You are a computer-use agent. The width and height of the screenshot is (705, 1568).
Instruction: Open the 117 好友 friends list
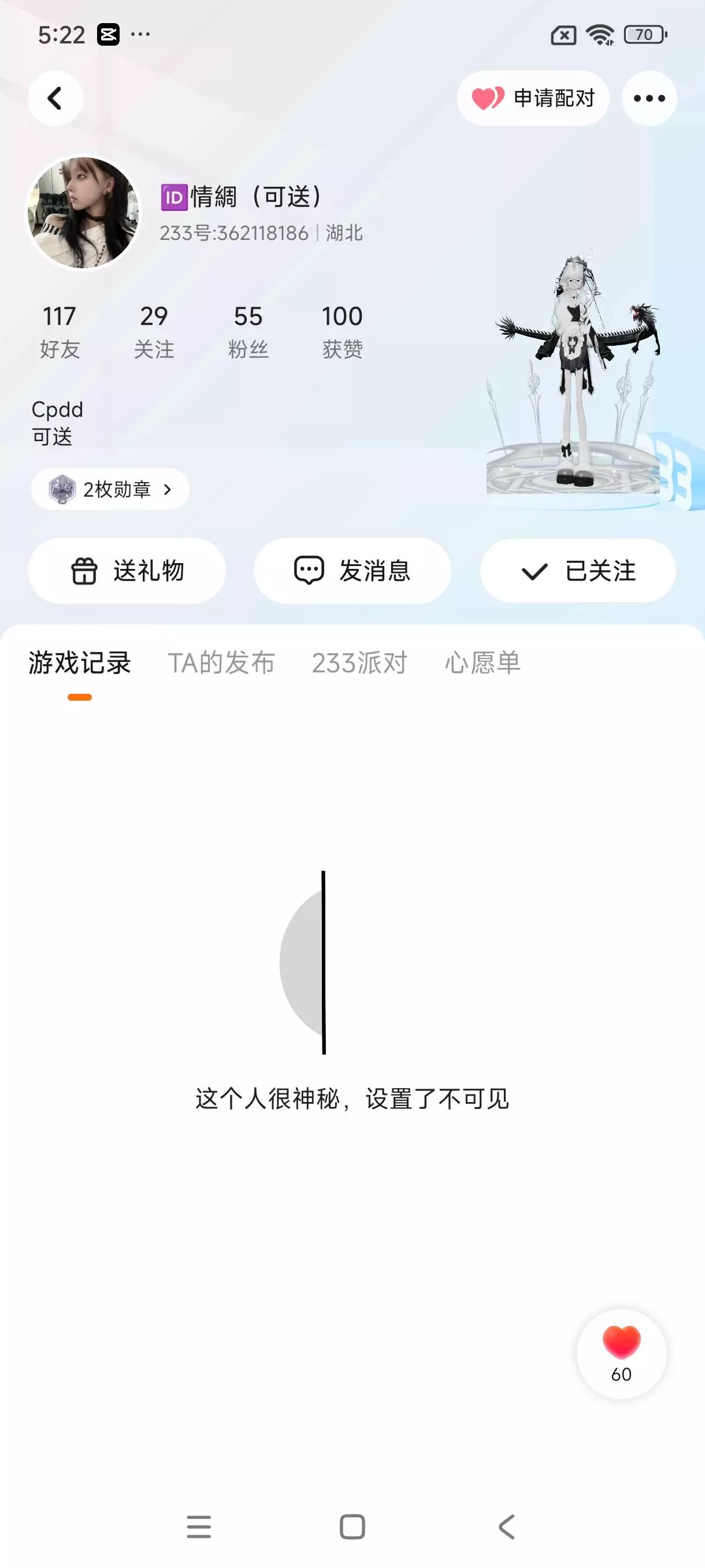60,331
